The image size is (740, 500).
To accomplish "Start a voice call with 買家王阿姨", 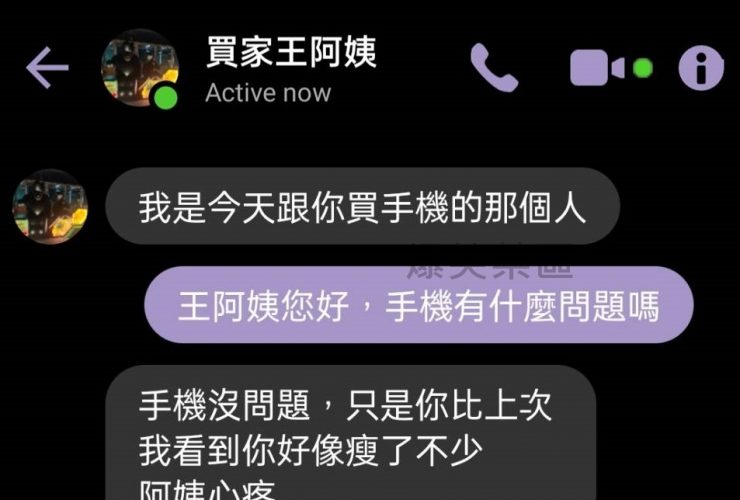I will pos(494,68).
